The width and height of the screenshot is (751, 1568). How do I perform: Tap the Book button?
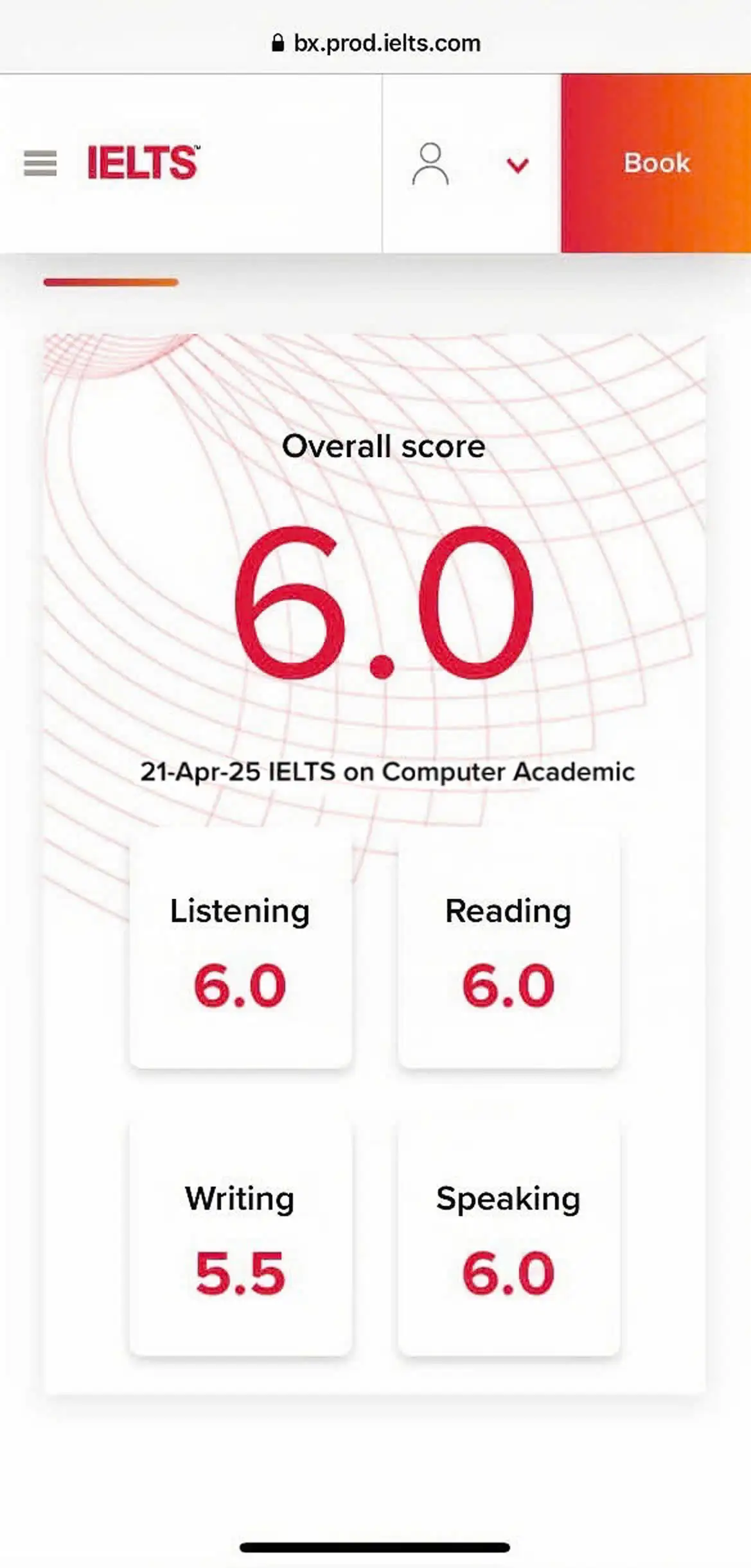[x=656, y=163]
